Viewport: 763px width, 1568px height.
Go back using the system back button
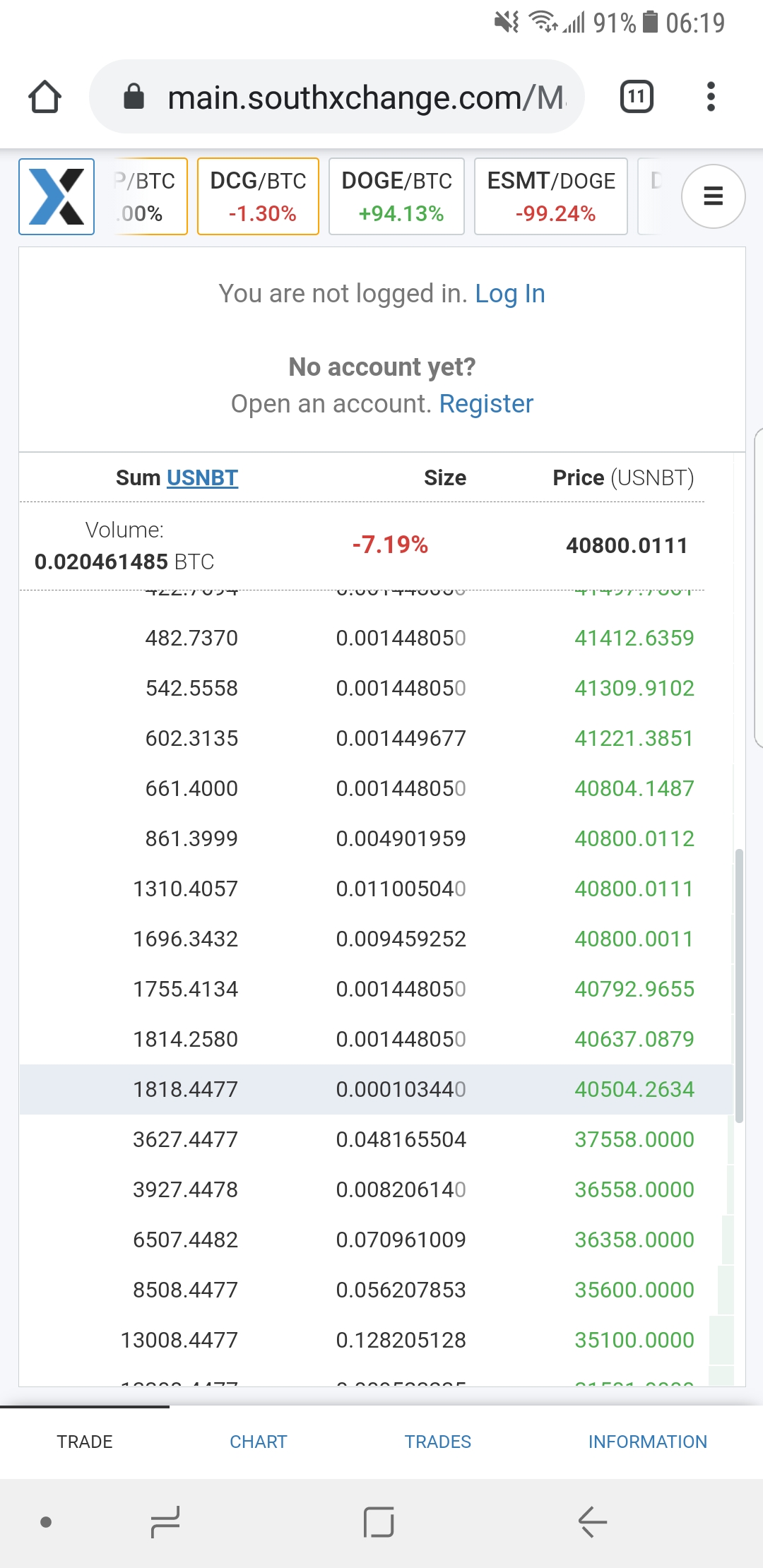pos(593,1522)
